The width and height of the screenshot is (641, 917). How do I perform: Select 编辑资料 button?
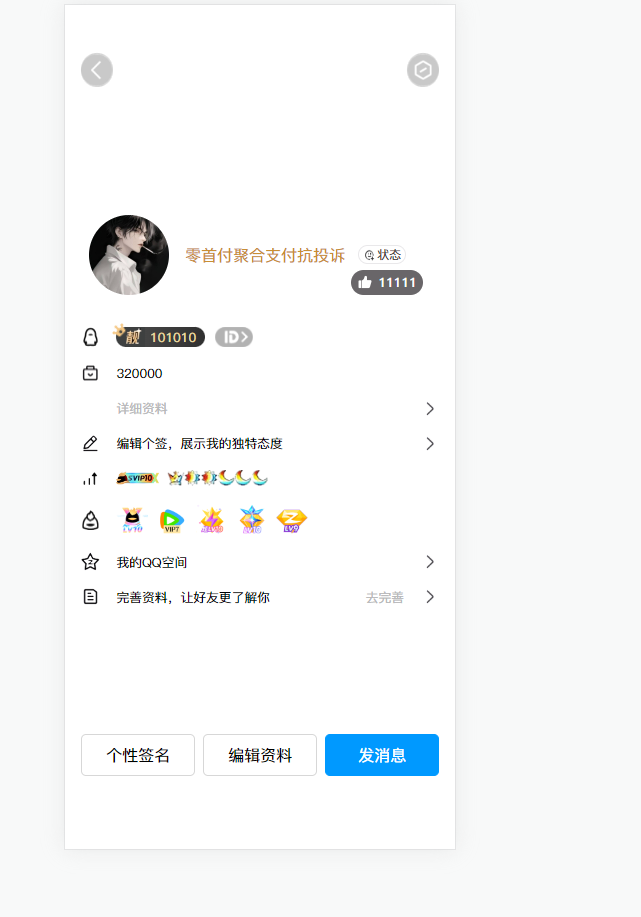coord(260,755)
